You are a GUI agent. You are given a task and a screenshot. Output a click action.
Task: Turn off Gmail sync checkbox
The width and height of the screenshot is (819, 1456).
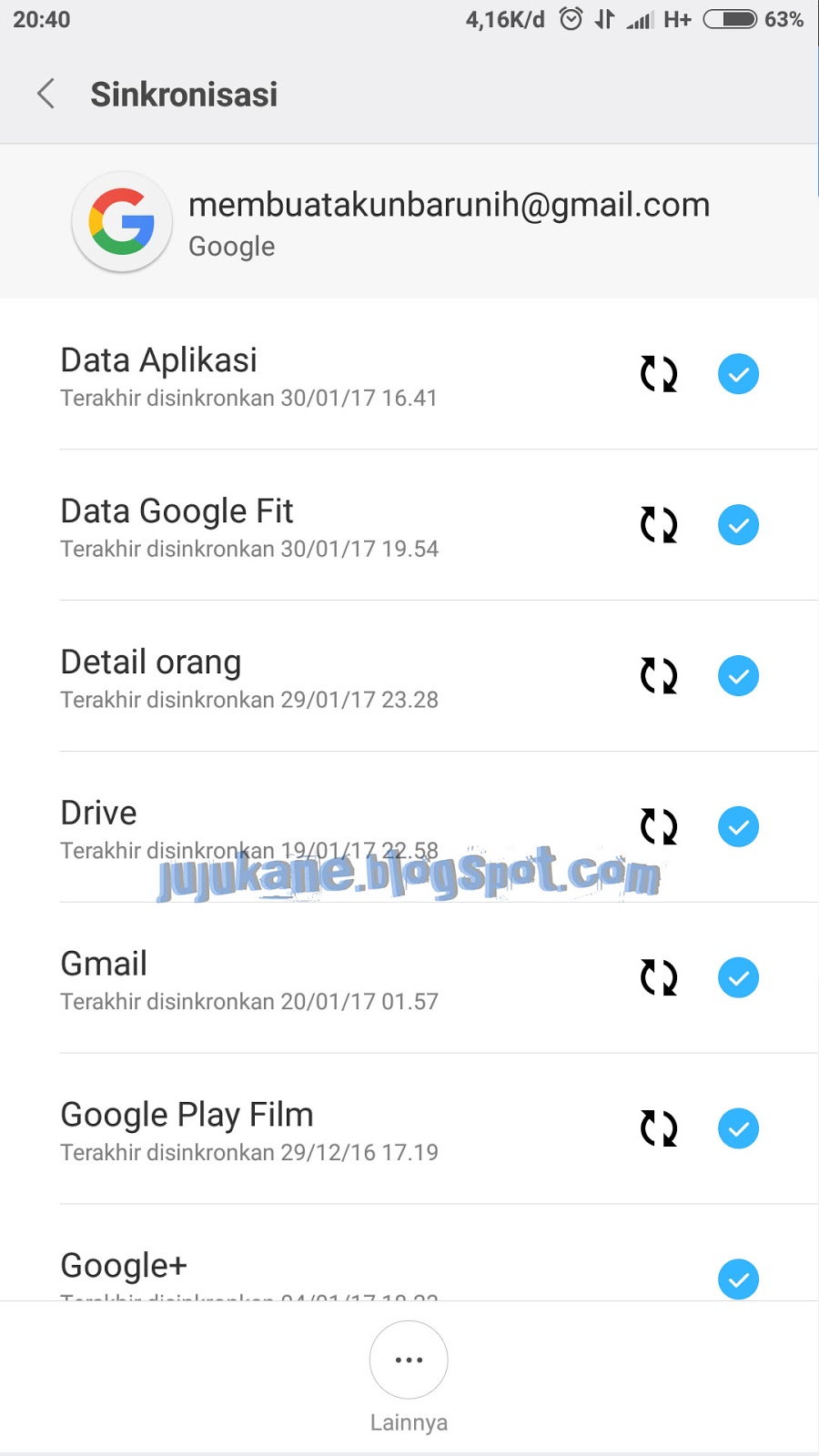[738, 978]
